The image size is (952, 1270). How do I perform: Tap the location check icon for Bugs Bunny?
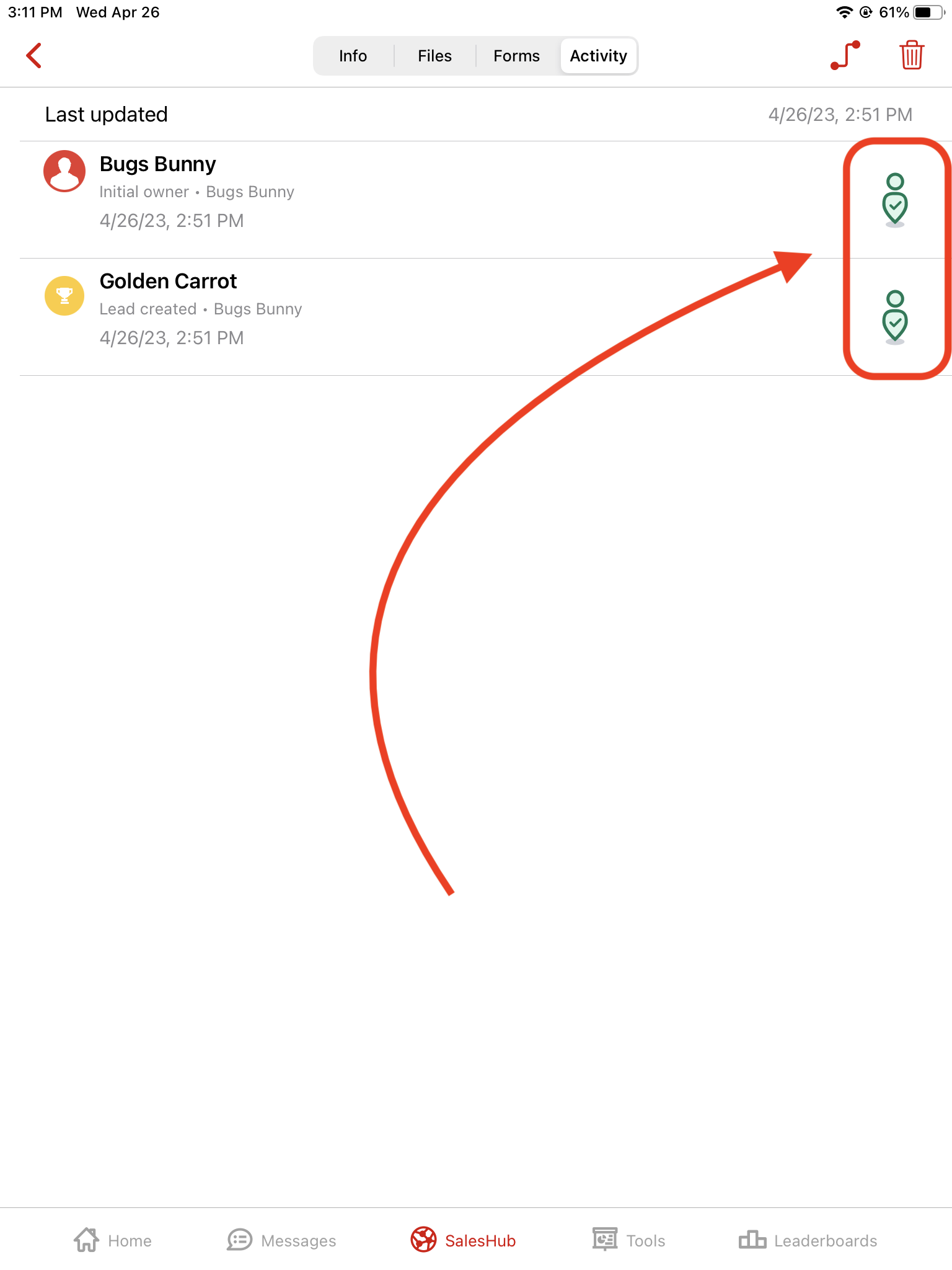(x=894, y=200)
